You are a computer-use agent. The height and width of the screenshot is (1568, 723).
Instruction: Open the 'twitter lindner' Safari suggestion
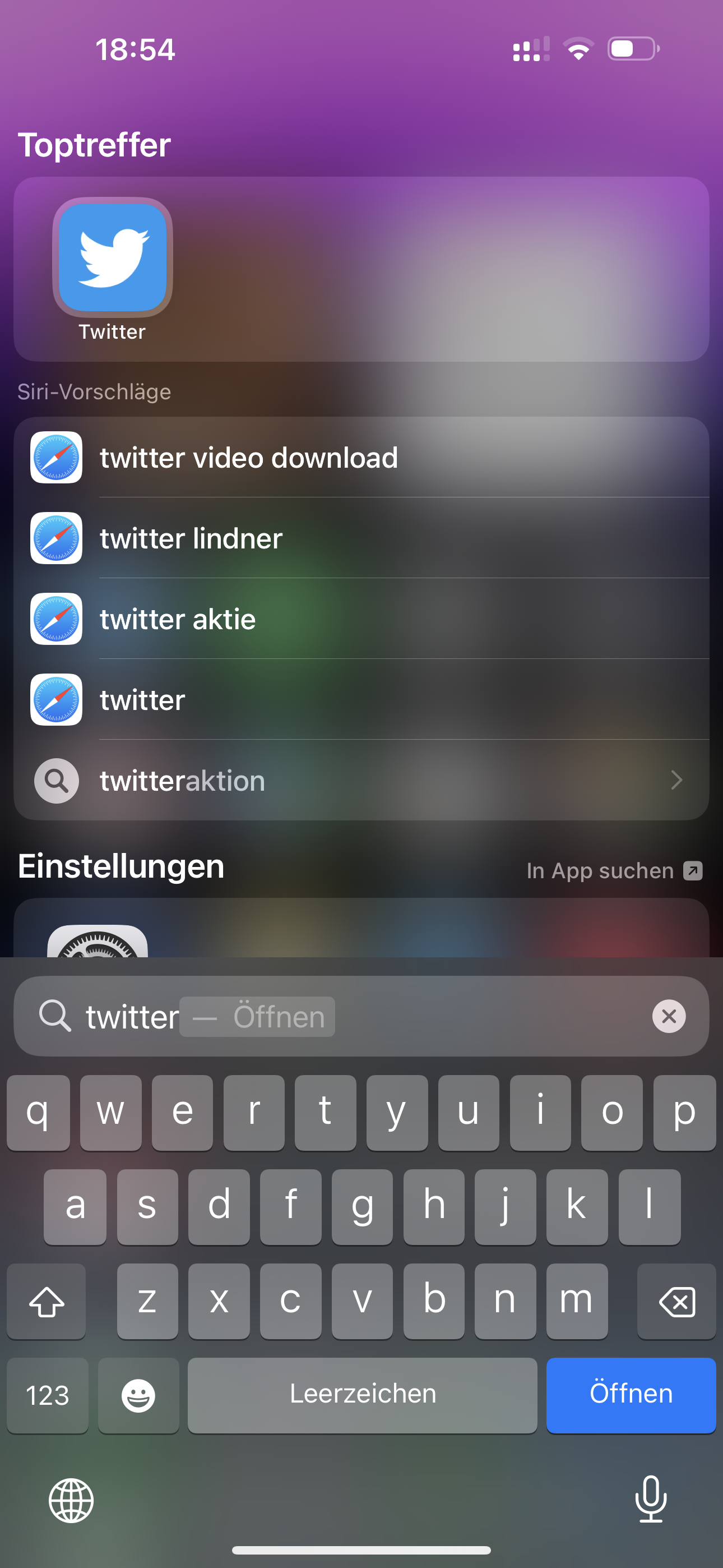[x=361, y=539]
